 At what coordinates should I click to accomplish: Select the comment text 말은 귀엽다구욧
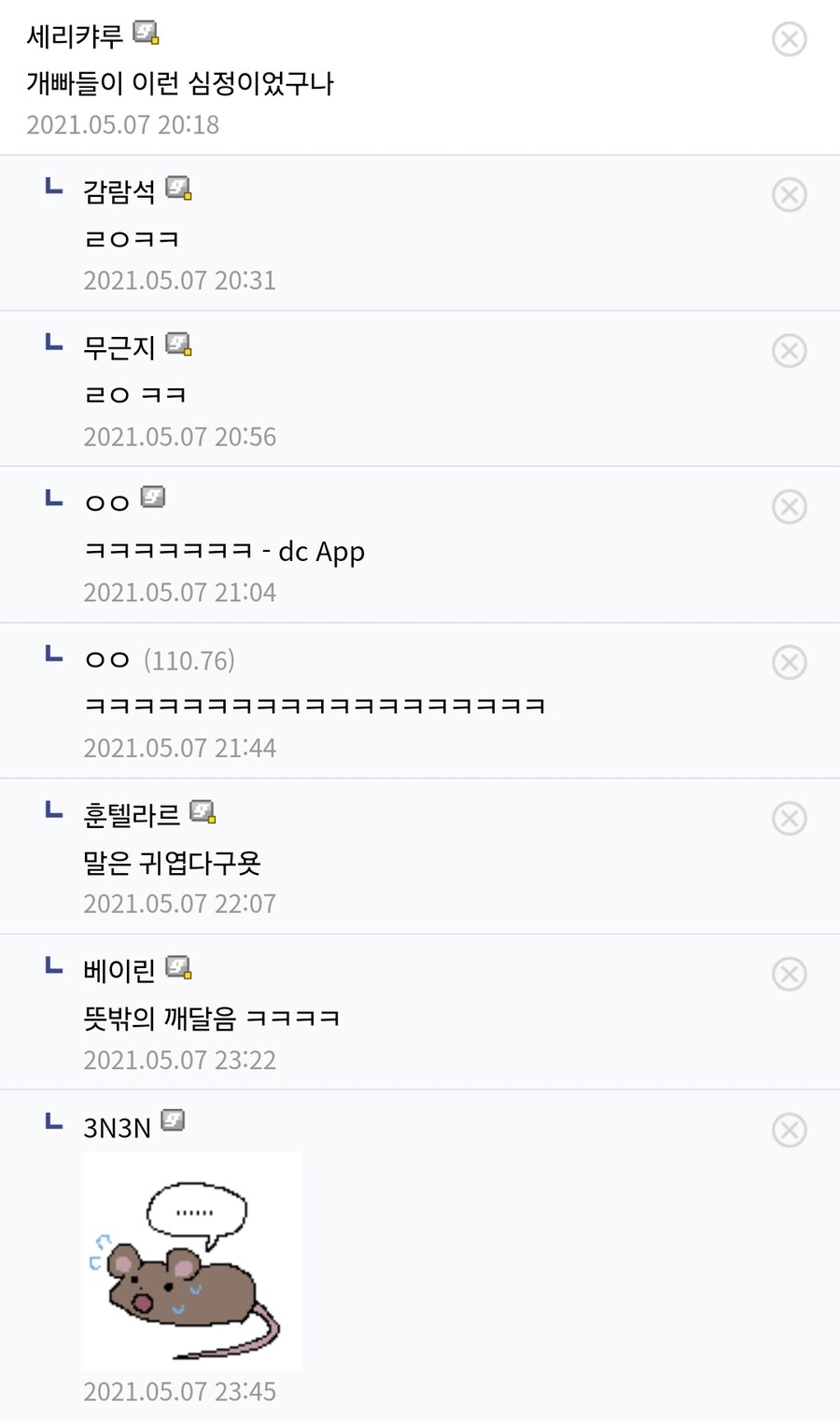click(172, 864)
